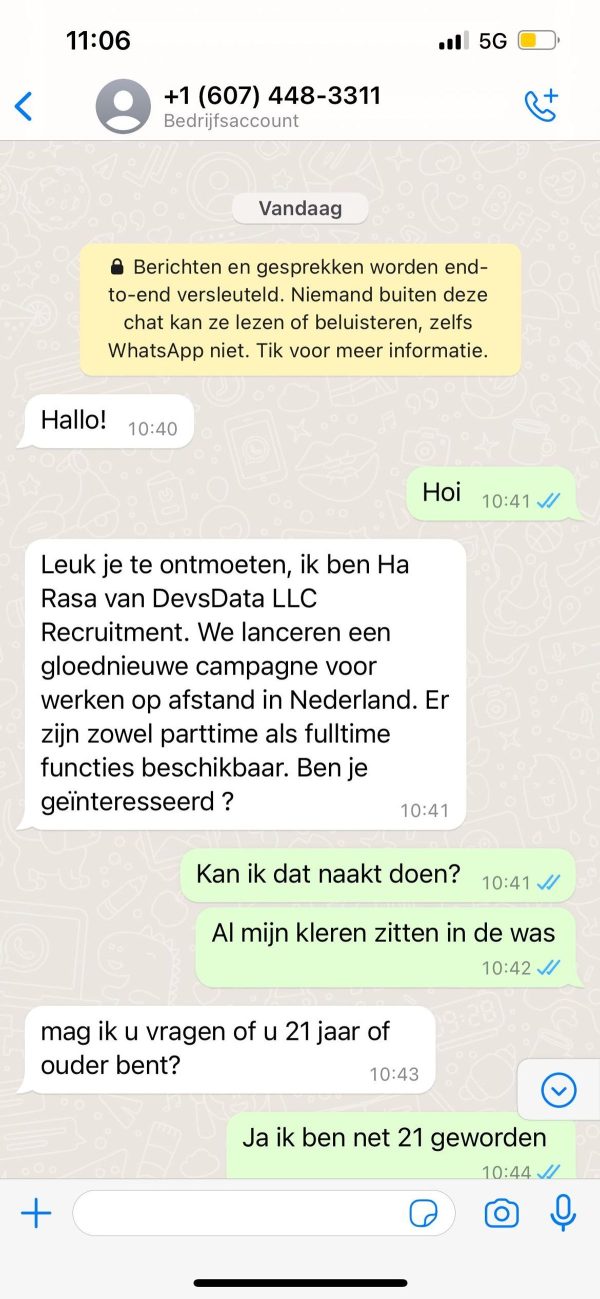Open contact info for +1 (607) 448-3311
The height and width of the screenshot is (1299, 600).
tap(270, 106)
